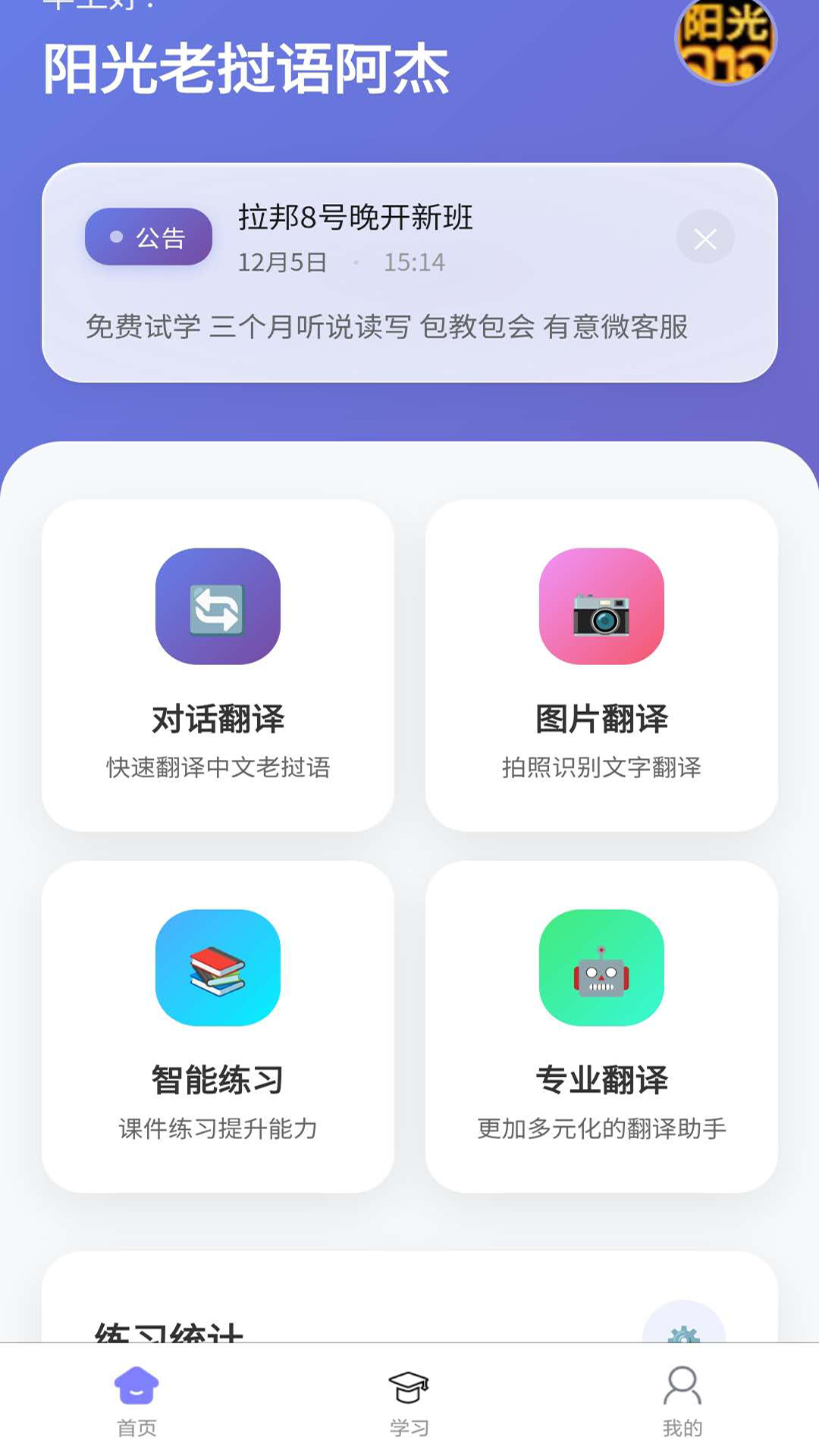Tap the 免费试学 announcement text
Screen dimensions: 819x1456
click(x=387, y=326)
